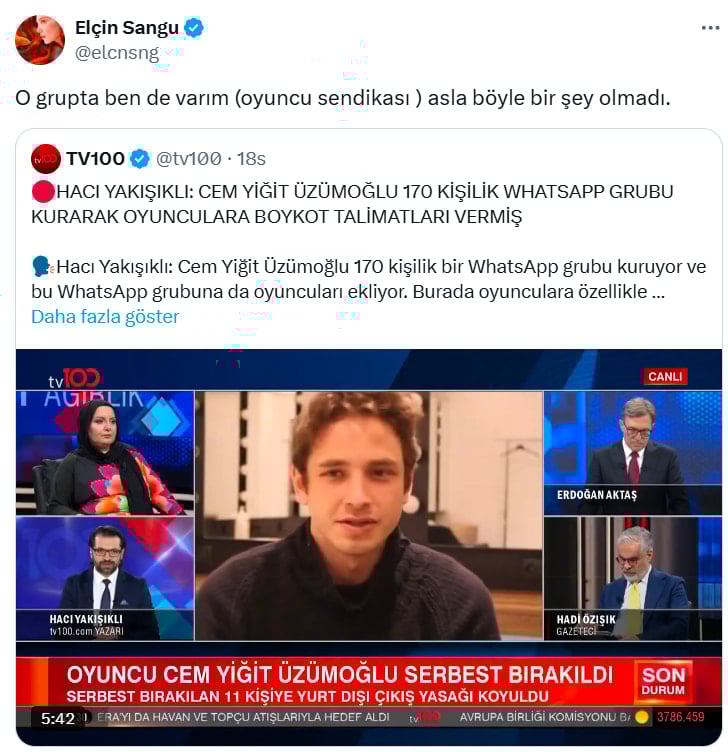This screenshot has width=728, height=752.
Task: Expand the quoted text with Daha fazla göster
Action: (x=105, y=317)
